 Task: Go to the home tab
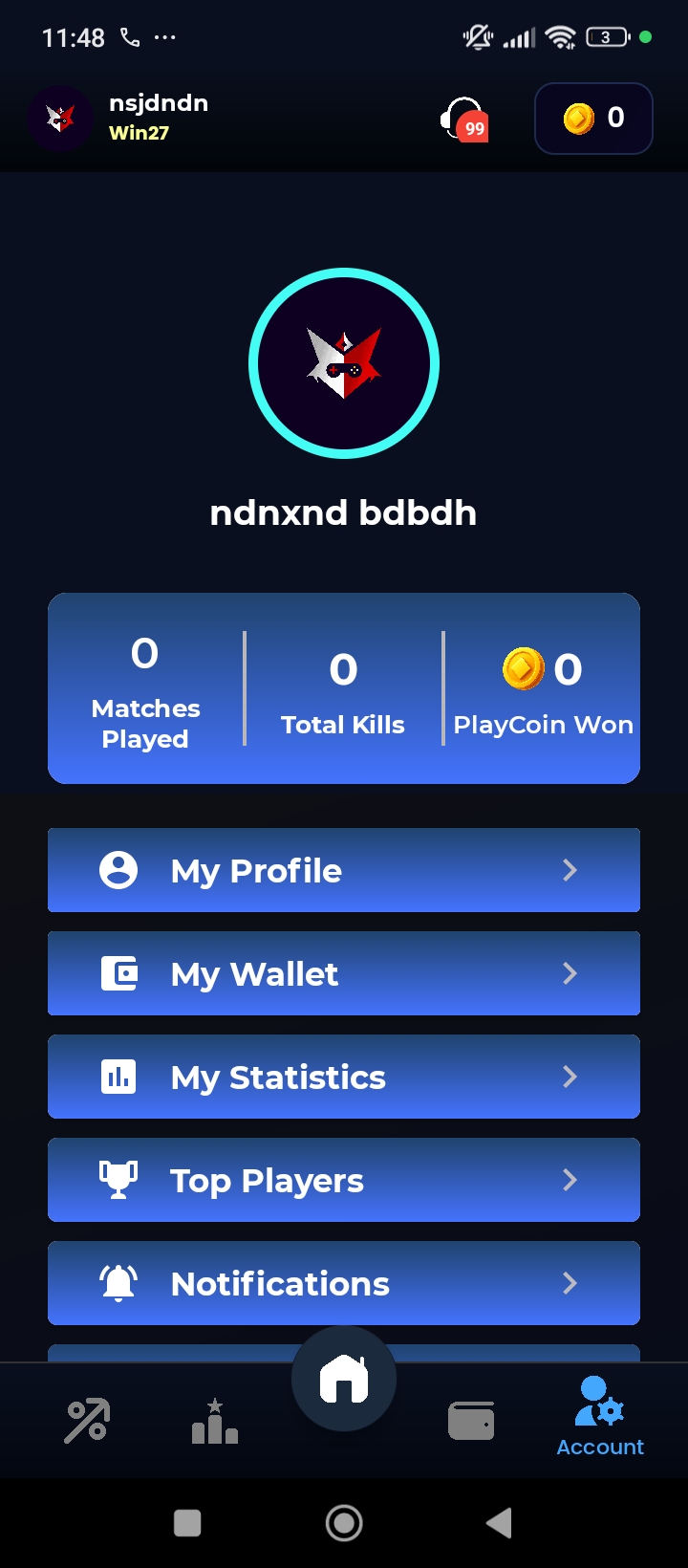(x=344, y=1380)
